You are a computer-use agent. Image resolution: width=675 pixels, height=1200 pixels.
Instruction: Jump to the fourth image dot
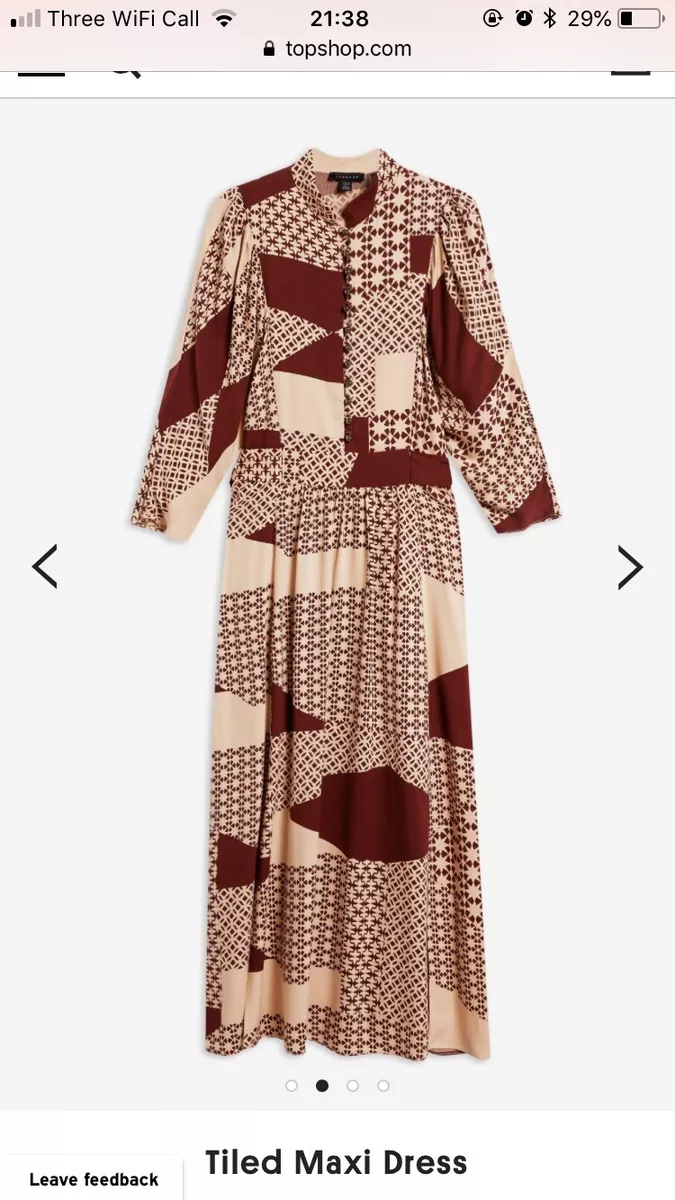coord(383,1085)
